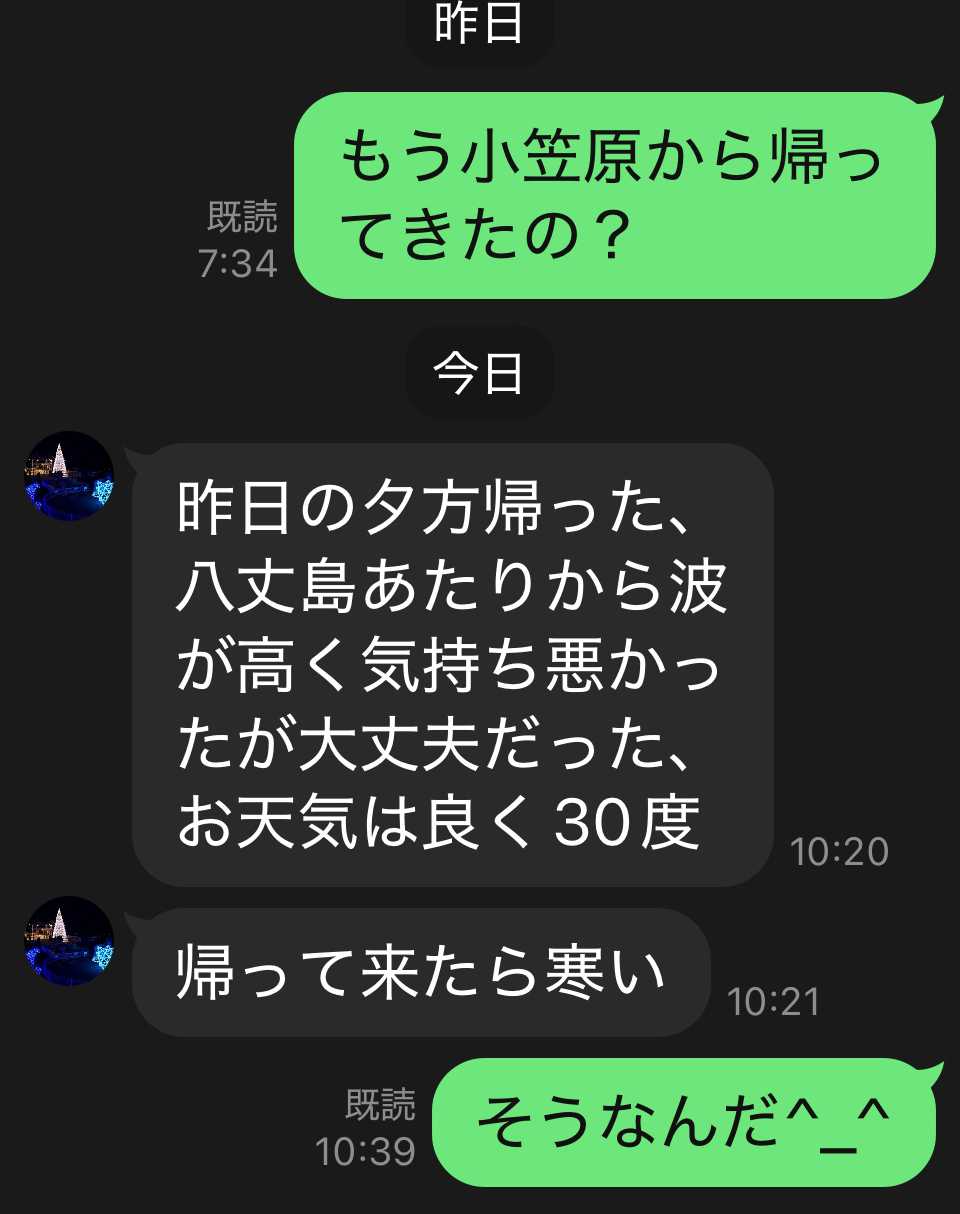Open sender's avatar beside 帰って来たら寒い message
Image resolution: width=960 pixels, height=1214 pixels.
(69, 941)
